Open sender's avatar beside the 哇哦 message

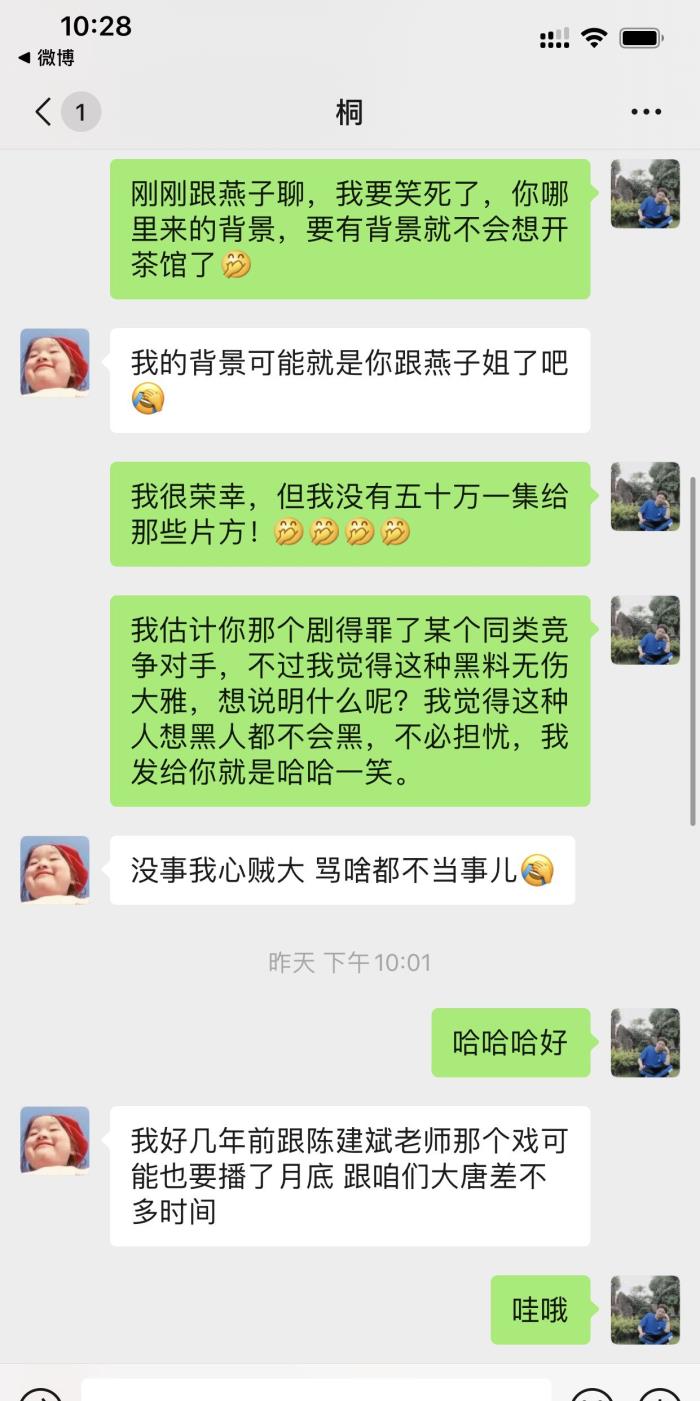click(645, 1309)
